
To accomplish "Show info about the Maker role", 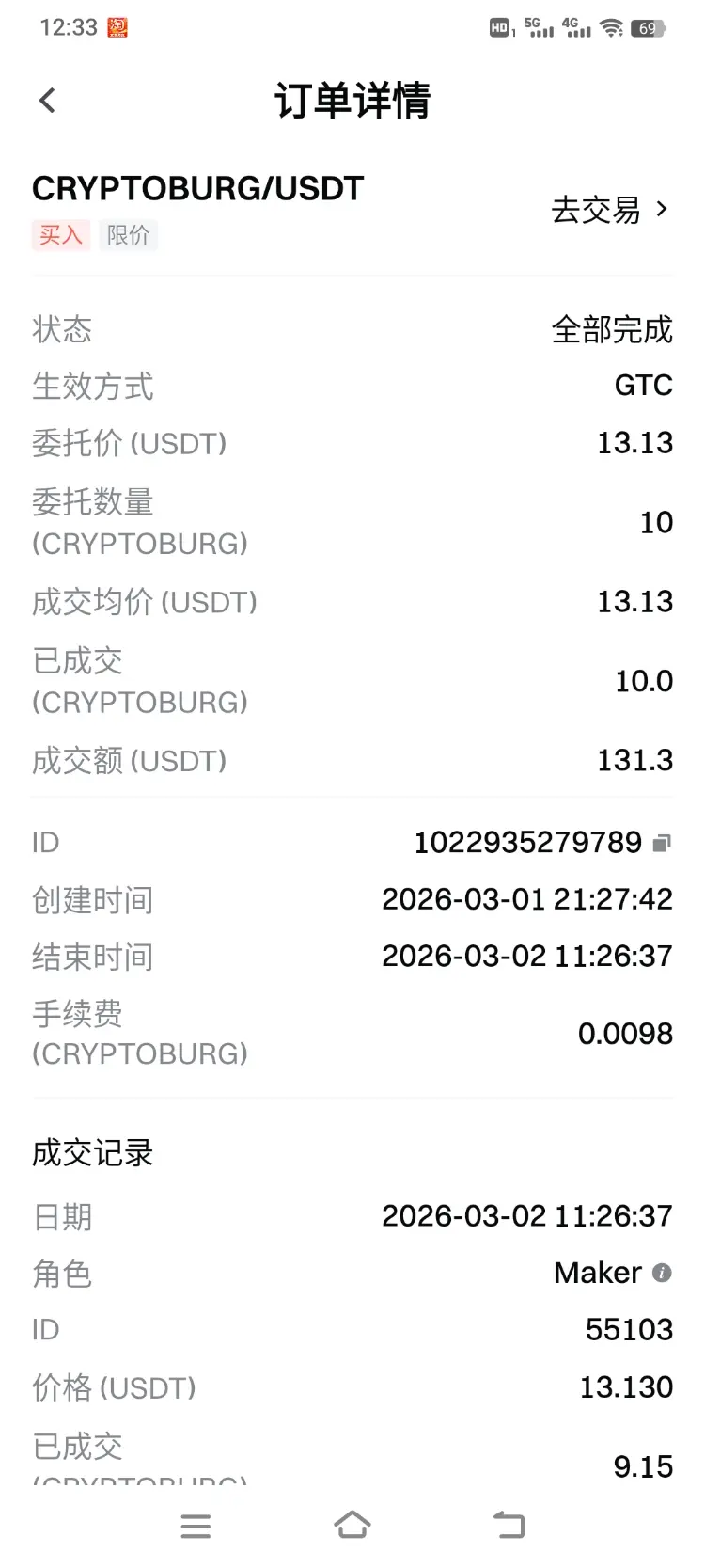I will 662,1273.
